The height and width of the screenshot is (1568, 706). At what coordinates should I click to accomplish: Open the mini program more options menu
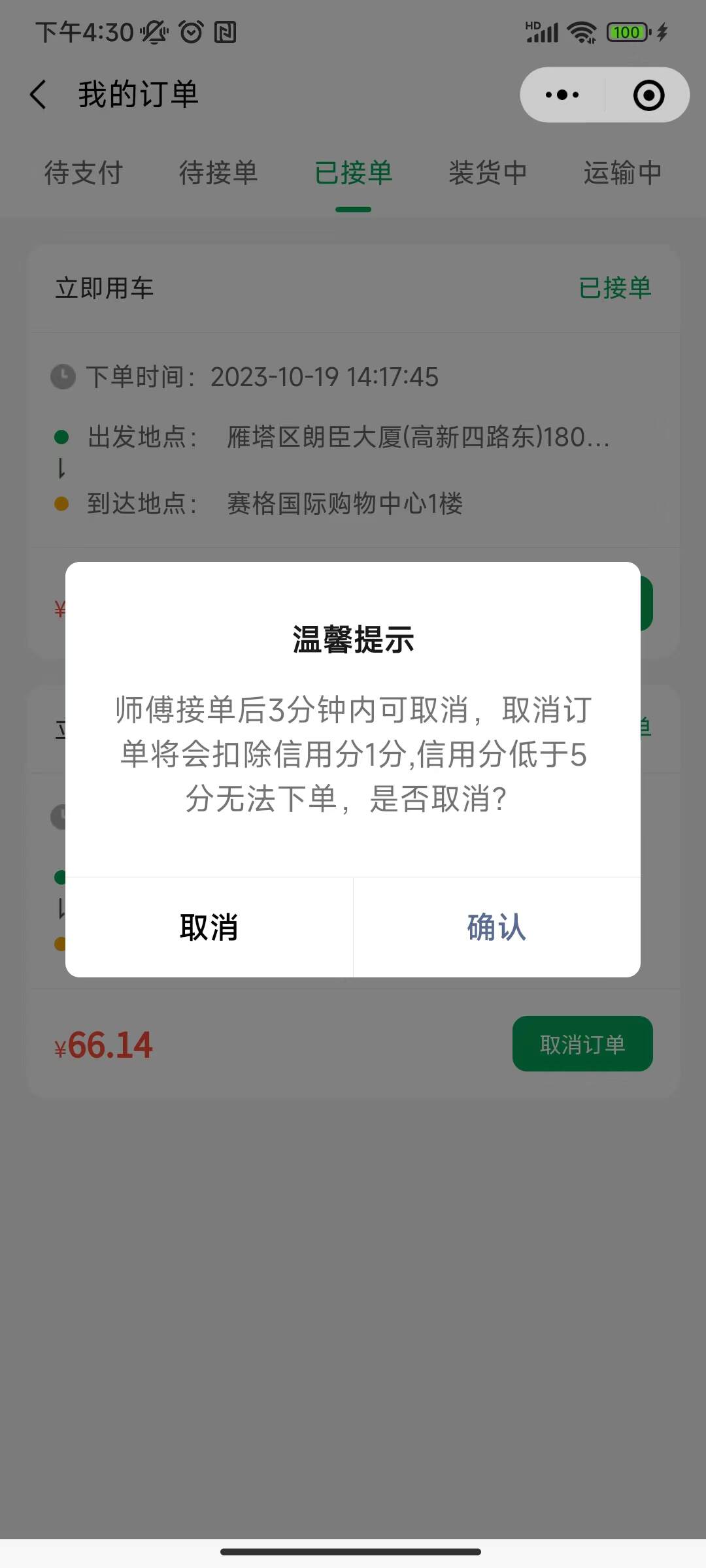pyautogui.click(x=562, y=95)
